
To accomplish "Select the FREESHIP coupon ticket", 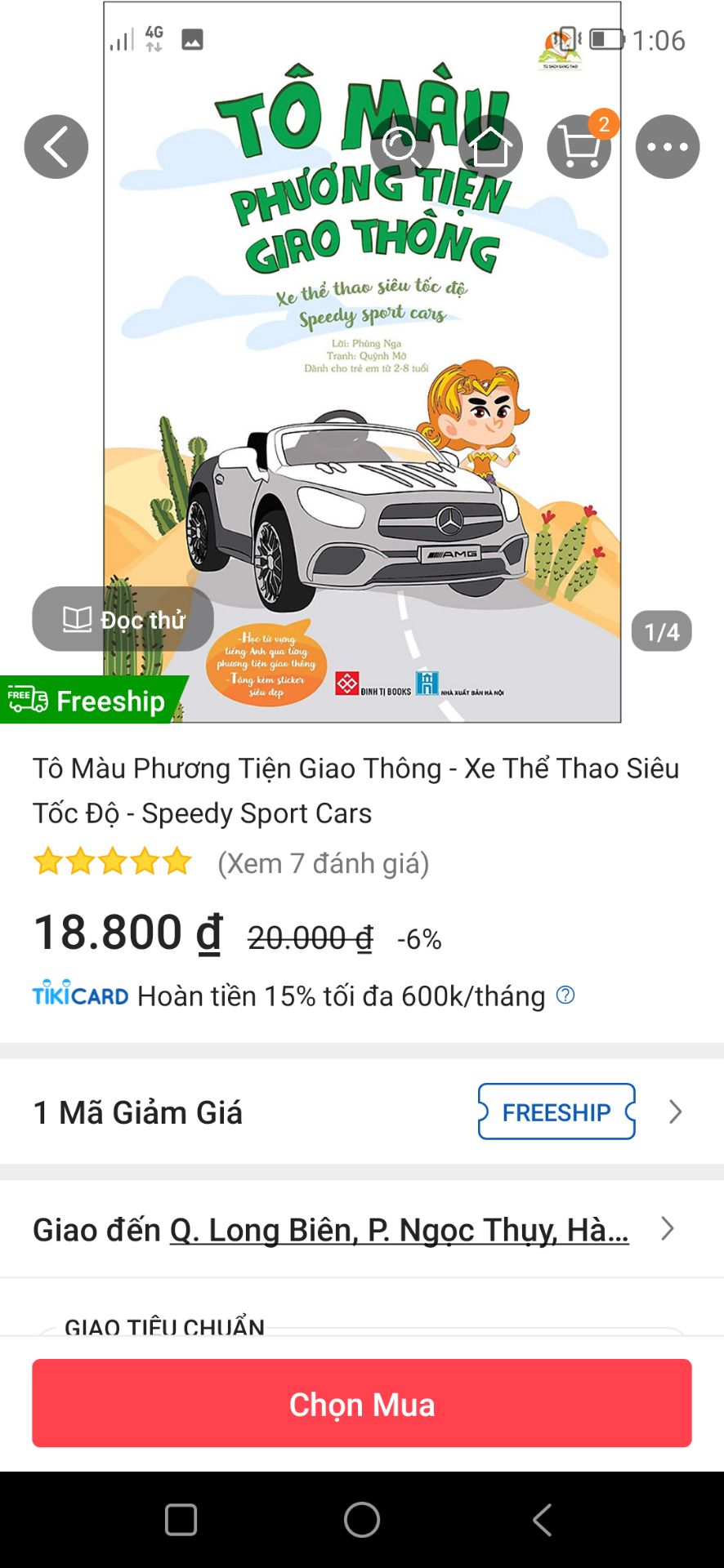I will click(556, 1111).
